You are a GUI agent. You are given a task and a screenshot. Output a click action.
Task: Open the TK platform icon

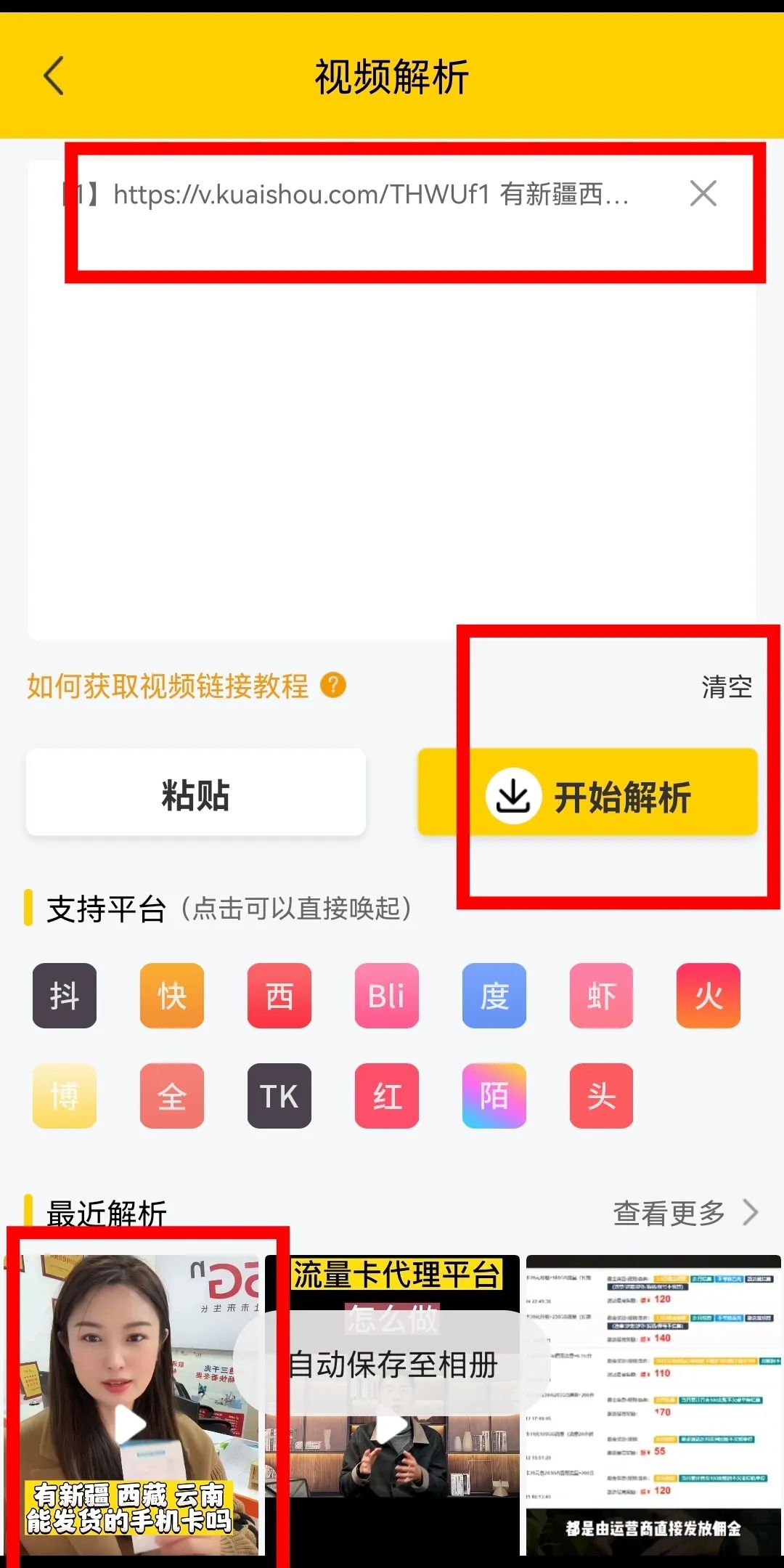pyautogui.click(x=279, y=1096)
